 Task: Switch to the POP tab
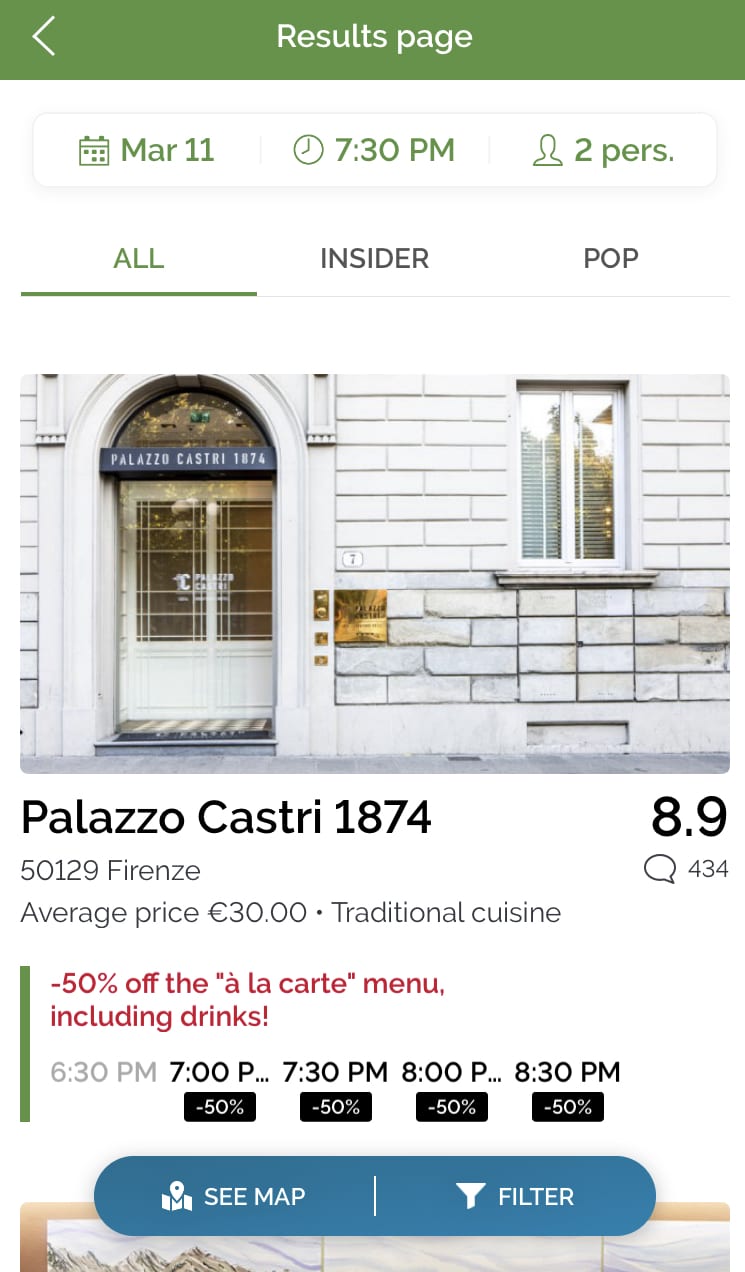(610, 259)
